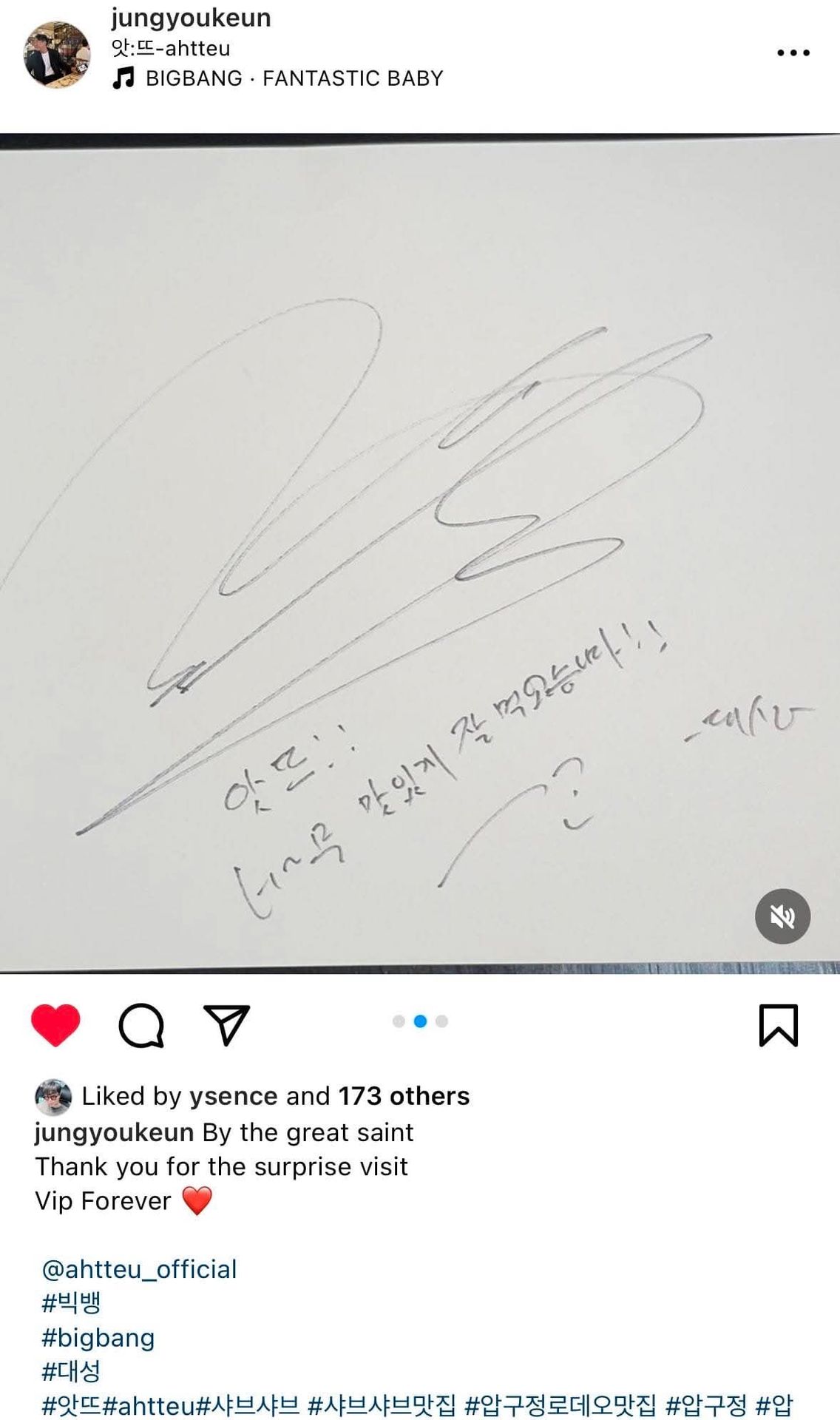The width and height of the screenshot is (840, 1420).
Task: Open the 앗:뜨-ahtteu location tag
Action: coord(171,49)
